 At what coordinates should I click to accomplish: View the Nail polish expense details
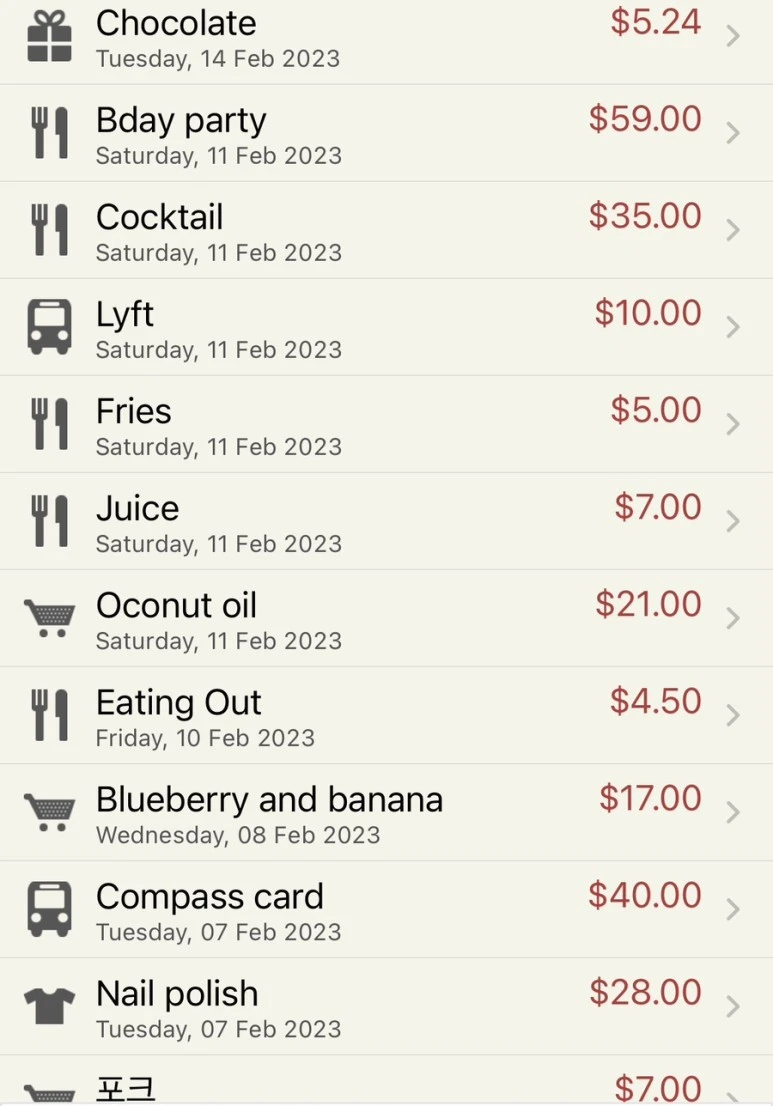coord(386,1006)
